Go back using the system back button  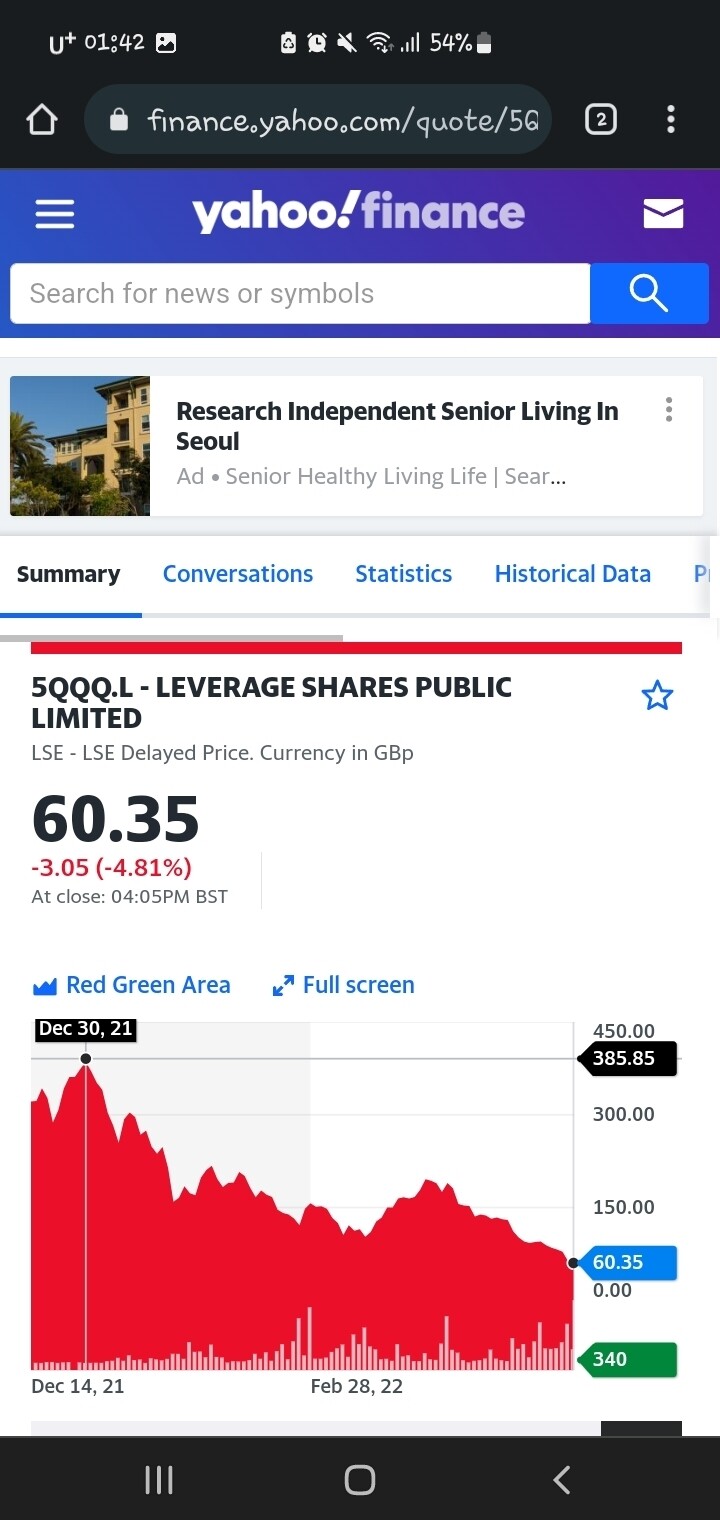pos(562,1480)
